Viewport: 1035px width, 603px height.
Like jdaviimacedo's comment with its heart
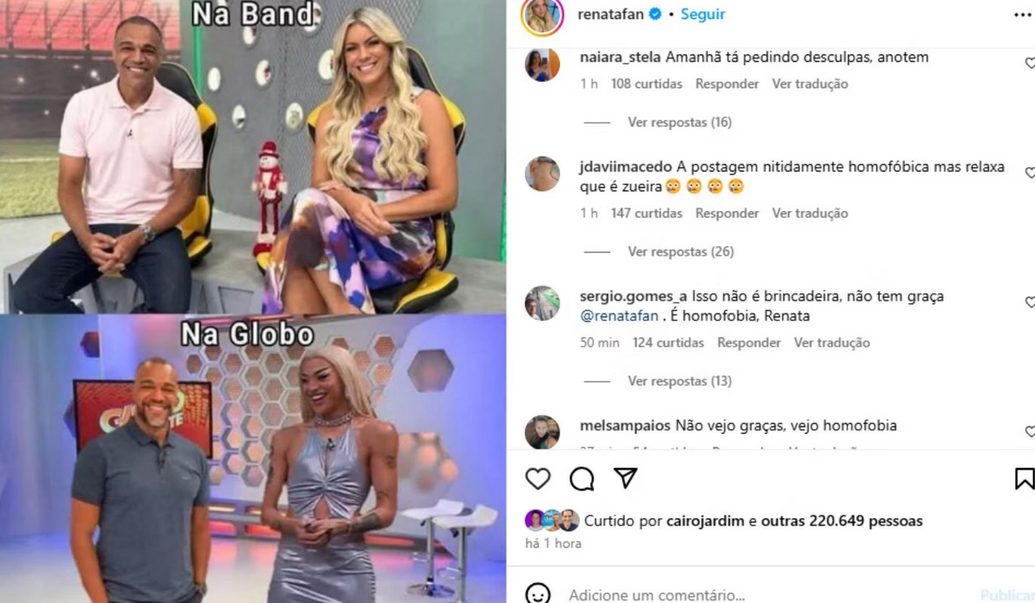[x=1029, y=173]
